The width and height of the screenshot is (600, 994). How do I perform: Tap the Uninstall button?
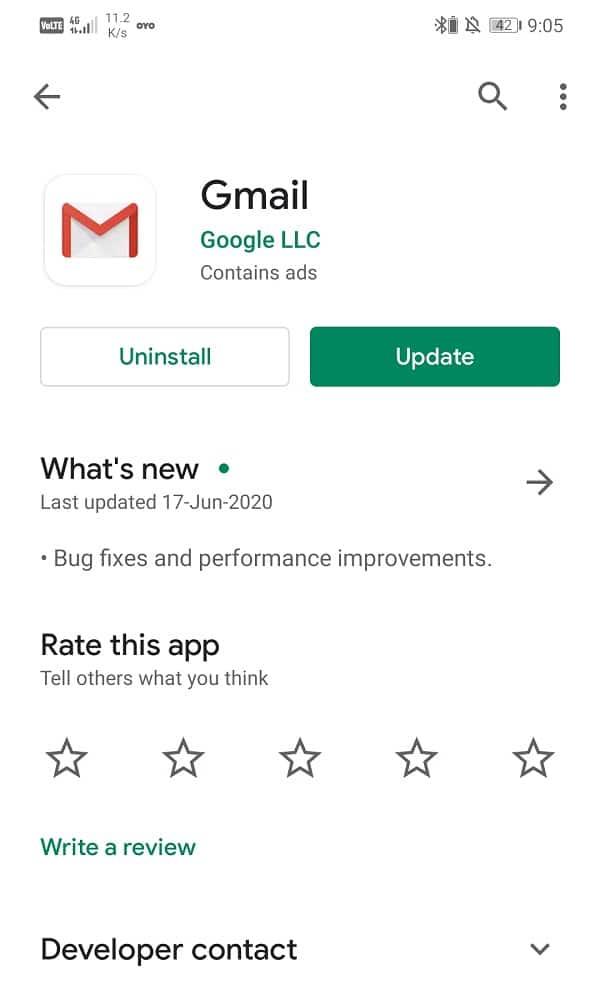point(165,357)
